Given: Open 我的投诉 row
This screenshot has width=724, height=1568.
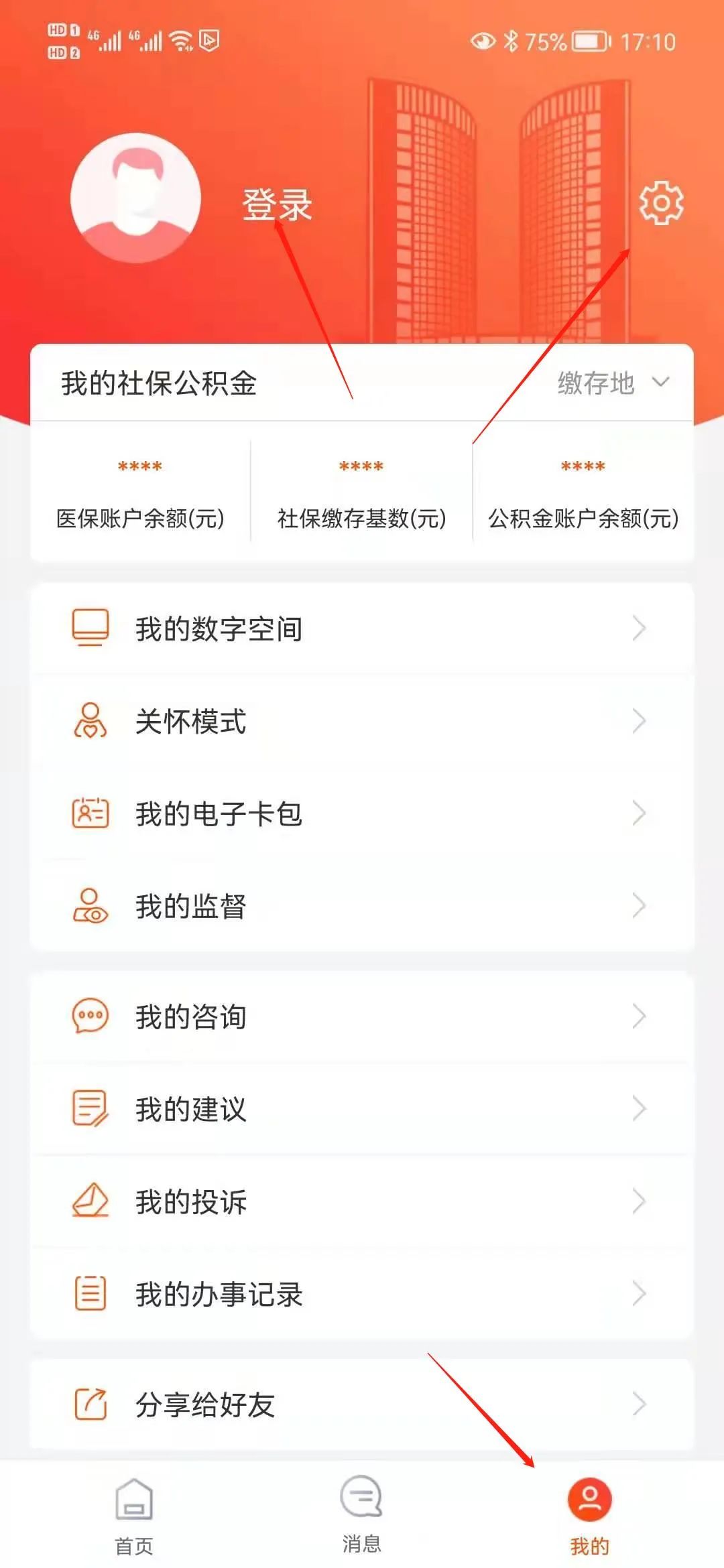Looking at the screenshot, I should point(362,1201).
